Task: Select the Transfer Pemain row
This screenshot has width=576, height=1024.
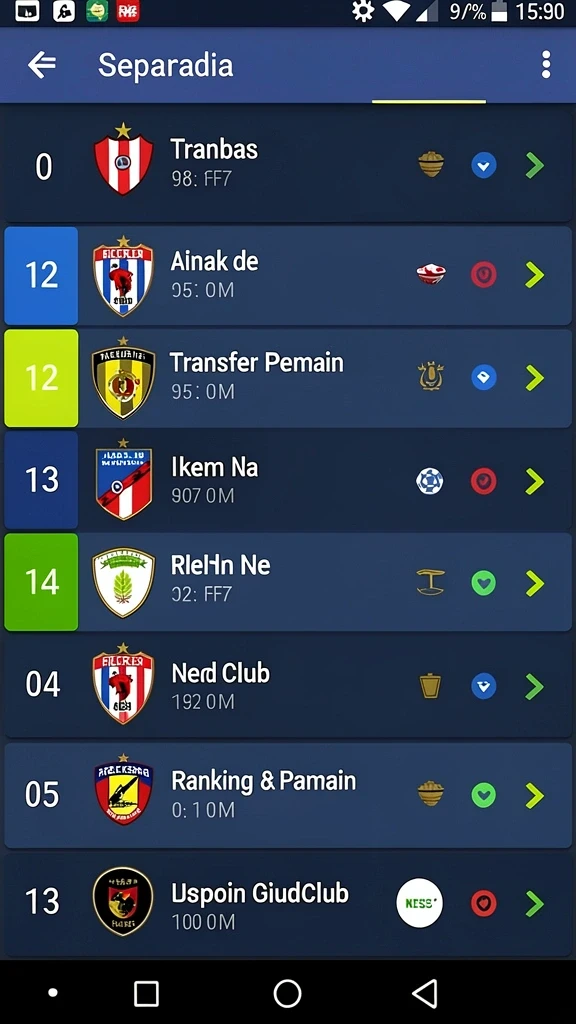Action: (288, 378)
